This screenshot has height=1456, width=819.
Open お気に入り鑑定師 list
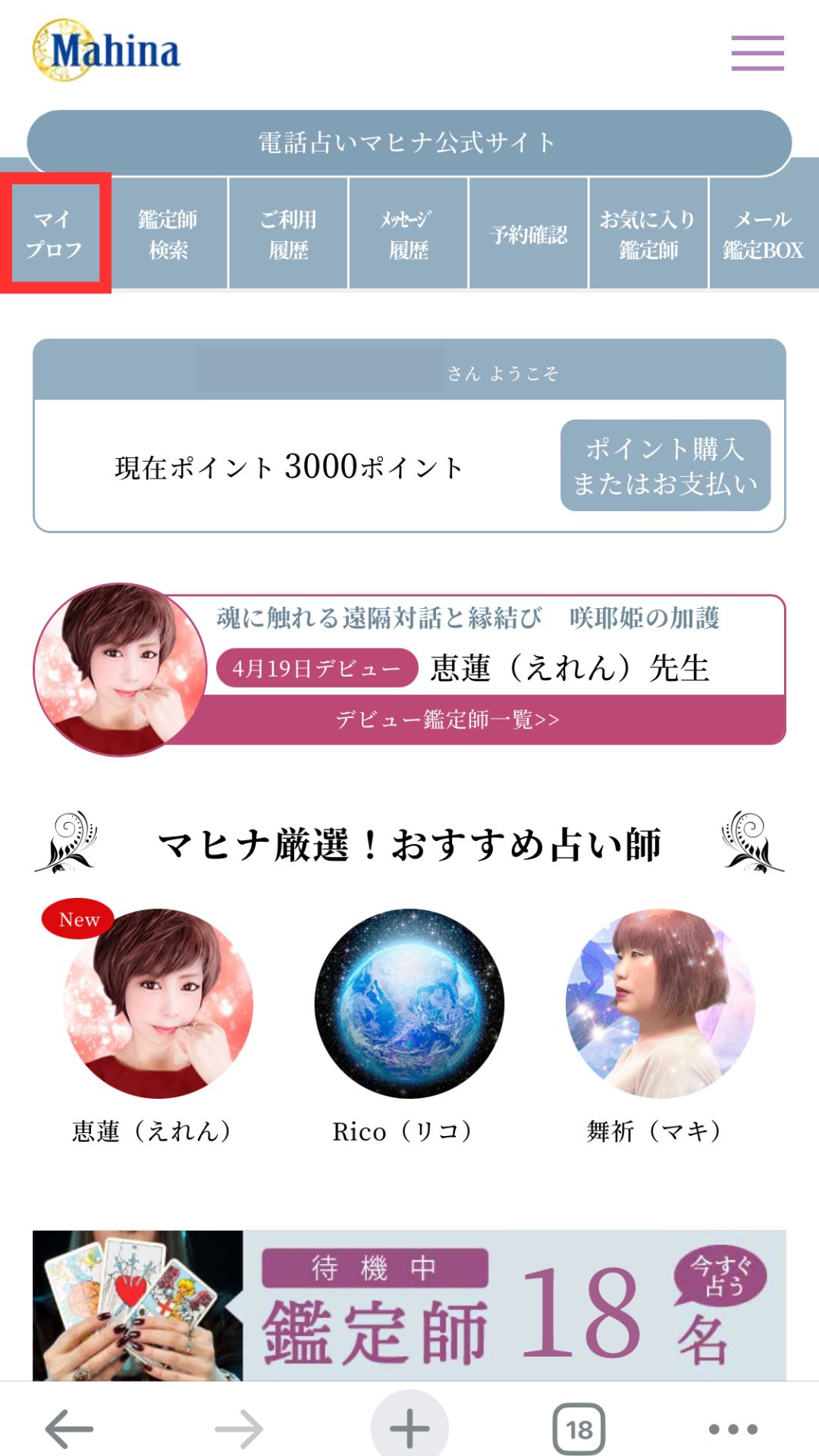click(647, 233)
